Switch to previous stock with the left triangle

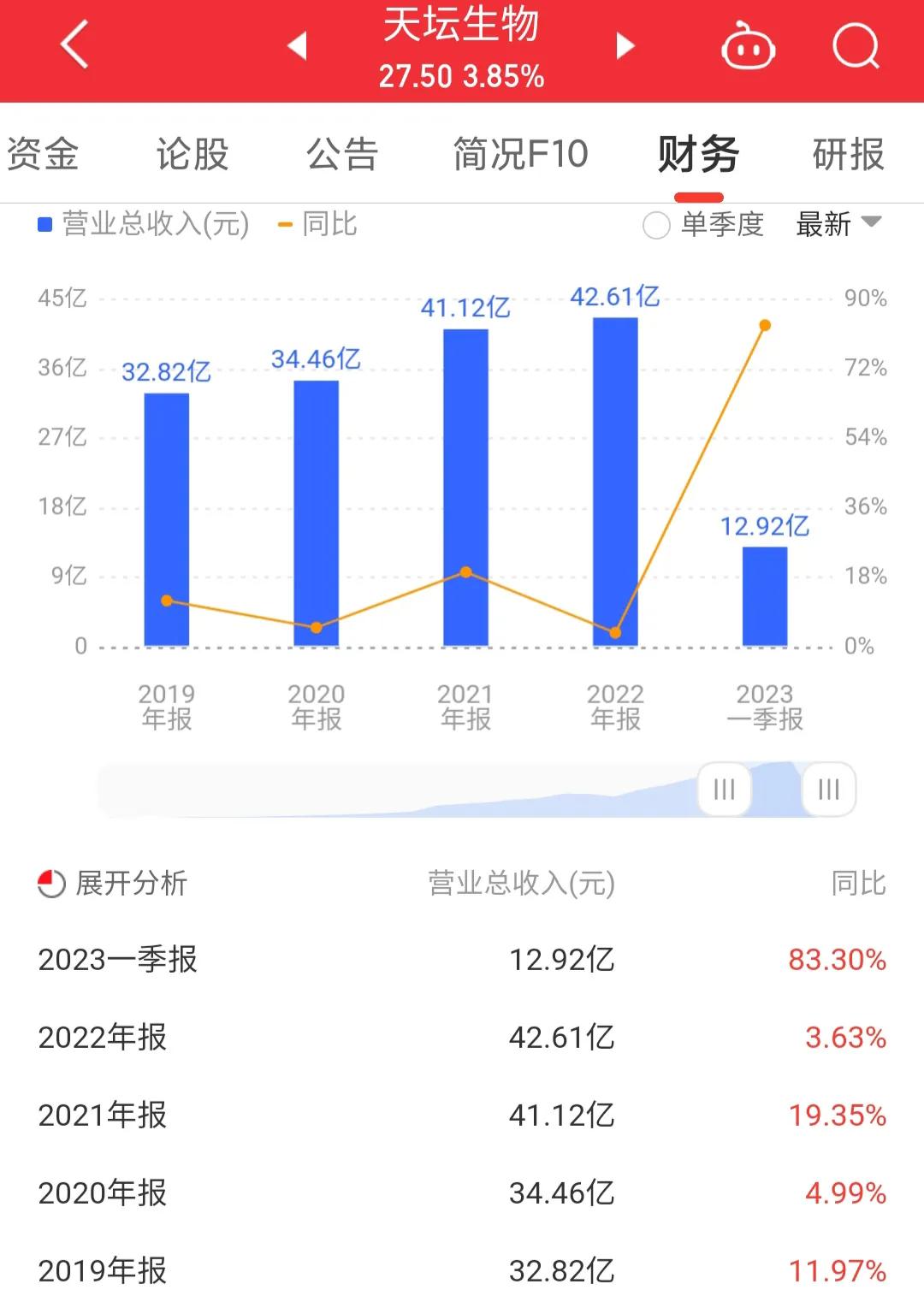point(296,47)
